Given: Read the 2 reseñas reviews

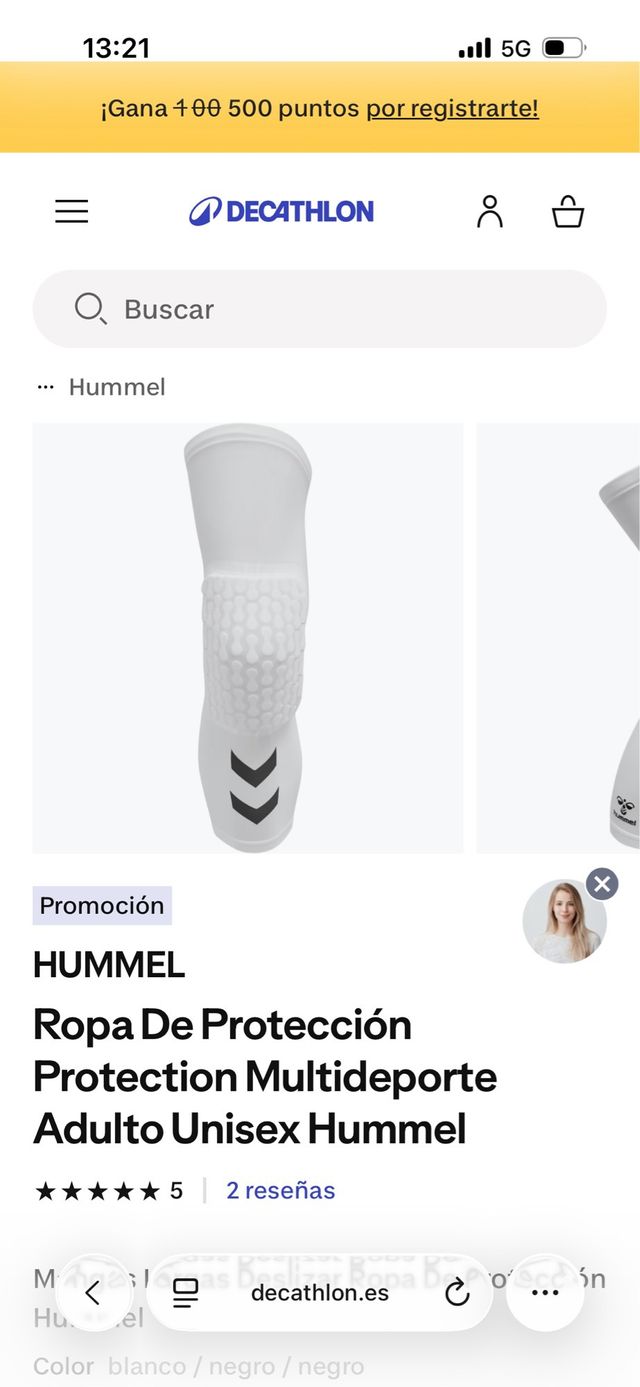Looking at the screenshot, I should pos(280,1190).
